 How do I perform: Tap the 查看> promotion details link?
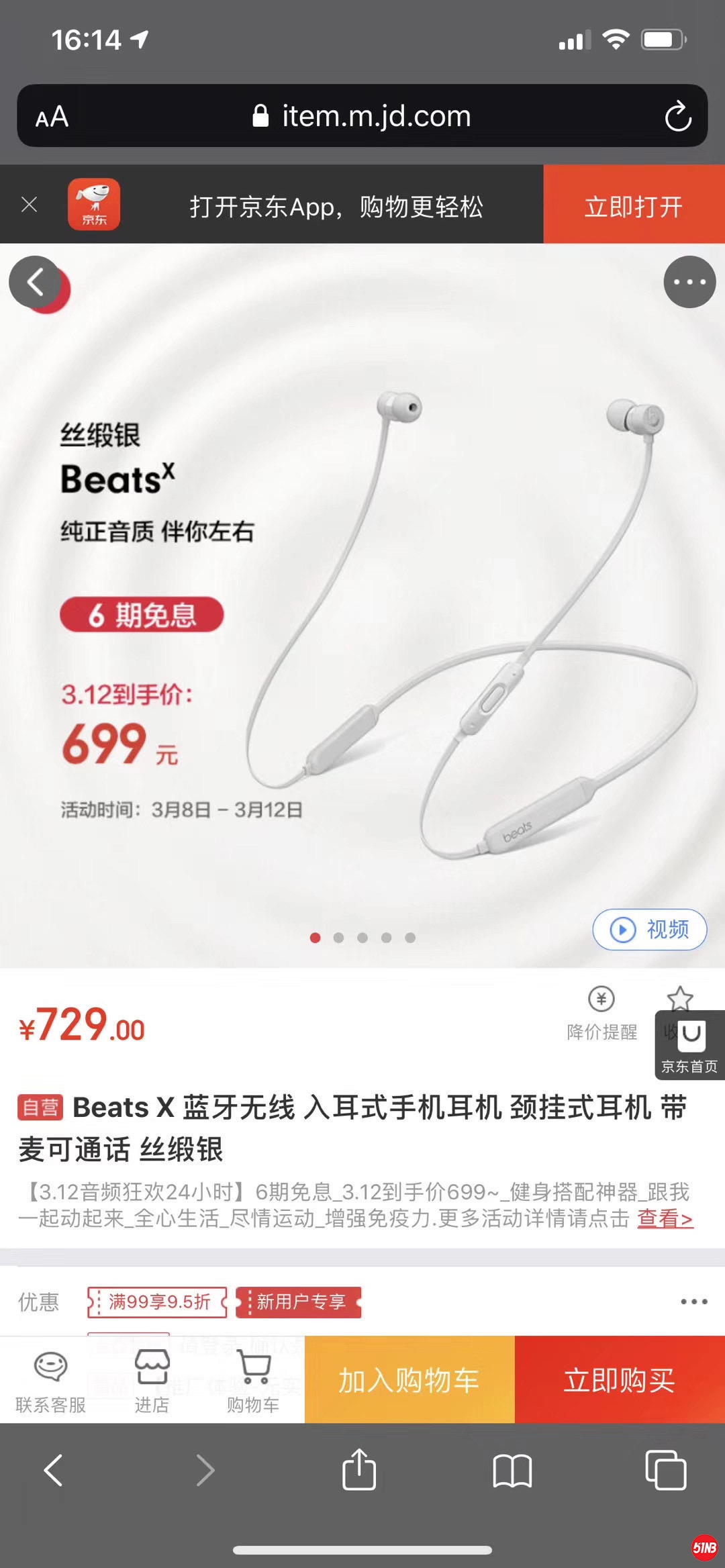665,1218
